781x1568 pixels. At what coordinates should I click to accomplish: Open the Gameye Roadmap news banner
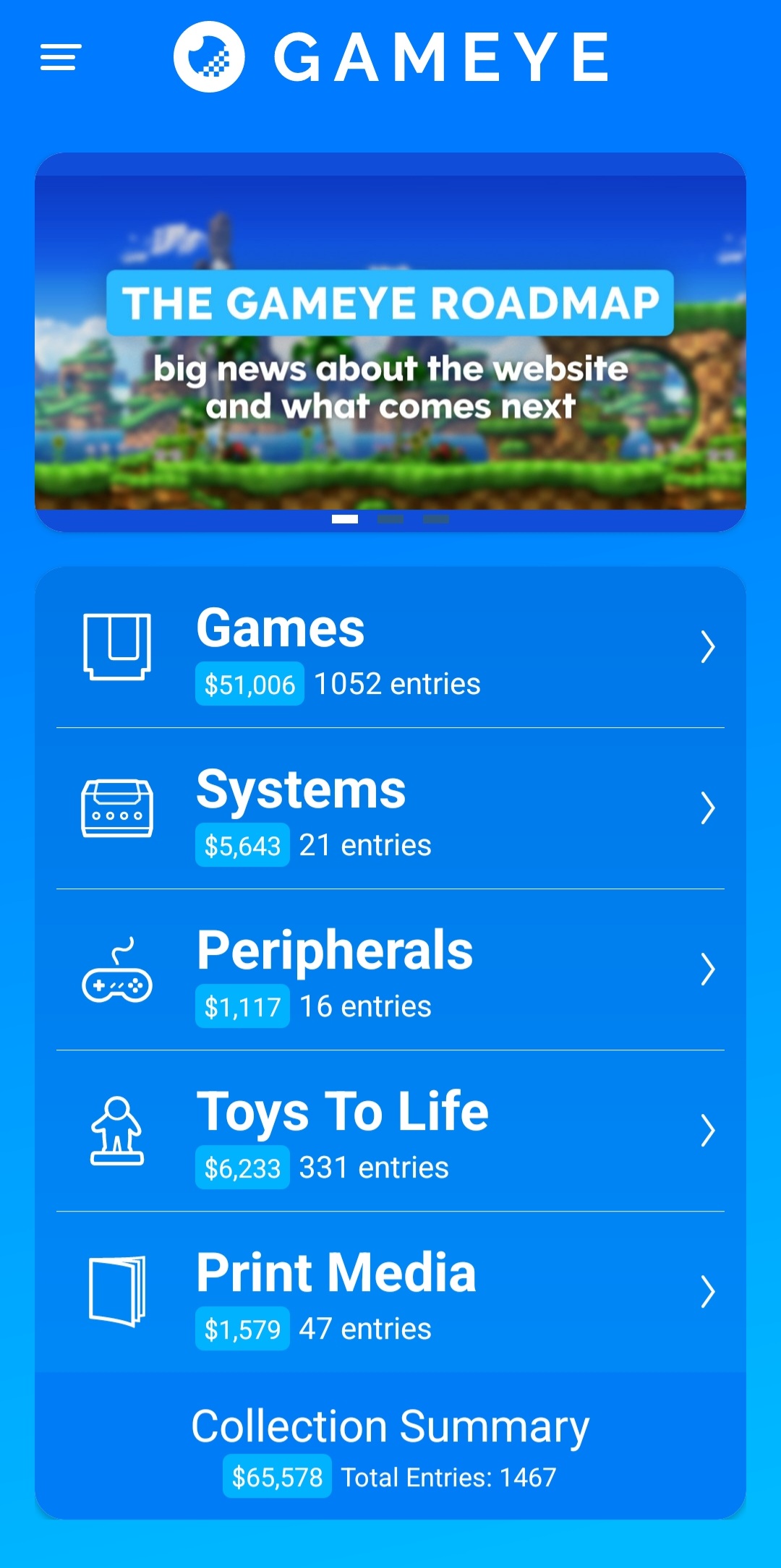point(390,342)
